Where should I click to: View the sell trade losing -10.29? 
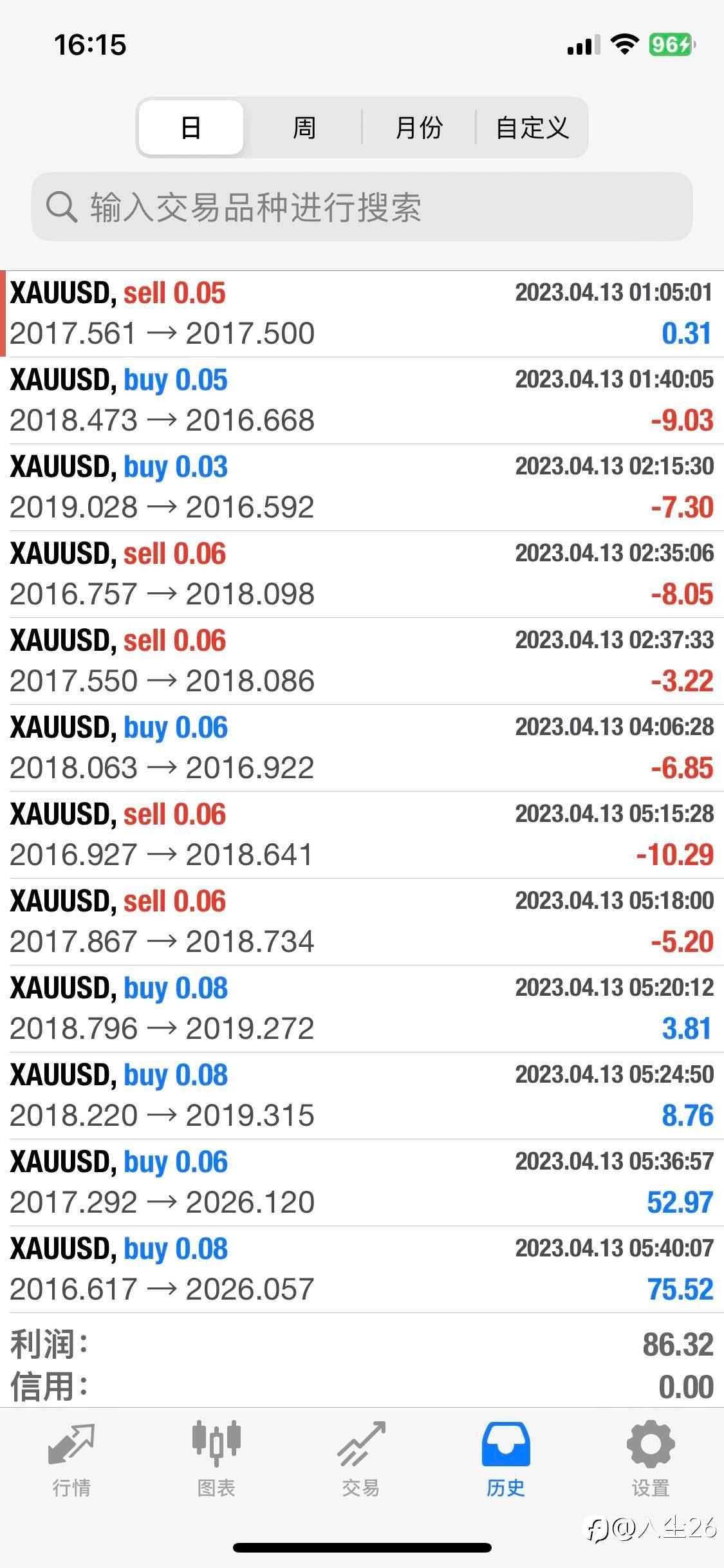coord(362,835)
